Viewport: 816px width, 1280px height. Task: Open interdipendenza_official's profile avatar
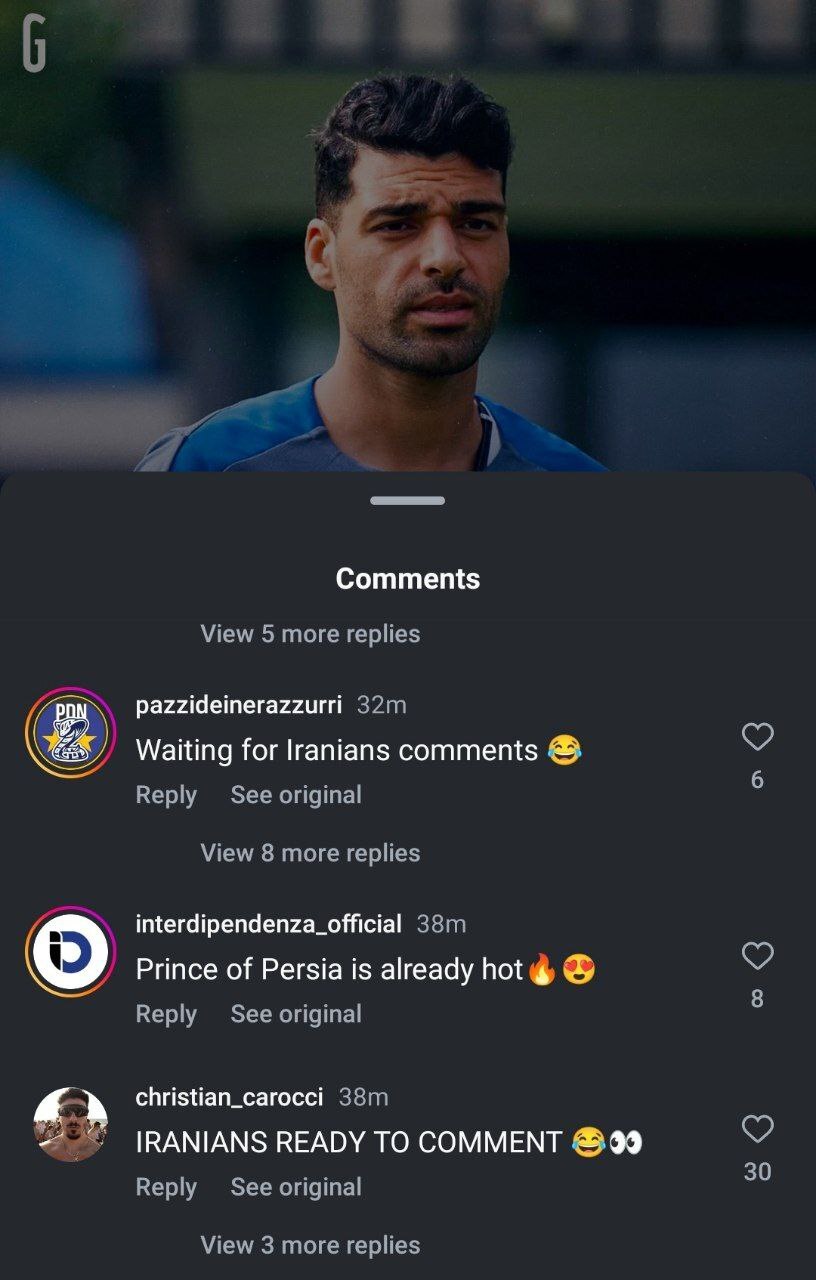point(70,952)
